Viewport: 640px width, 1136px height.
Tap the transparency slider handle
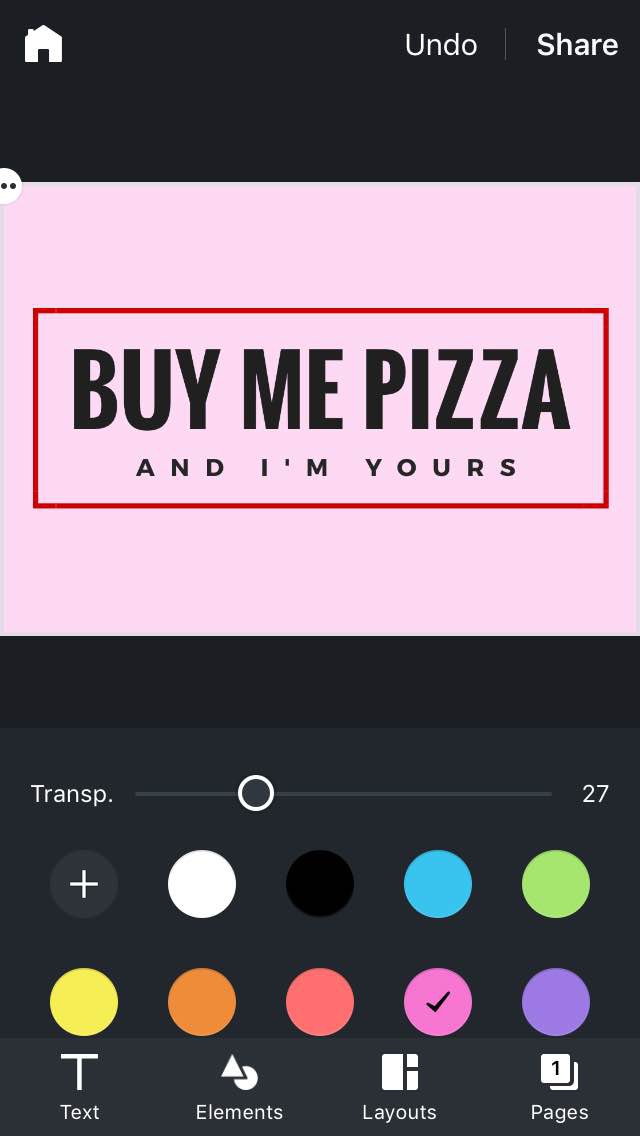coord(256,794)
